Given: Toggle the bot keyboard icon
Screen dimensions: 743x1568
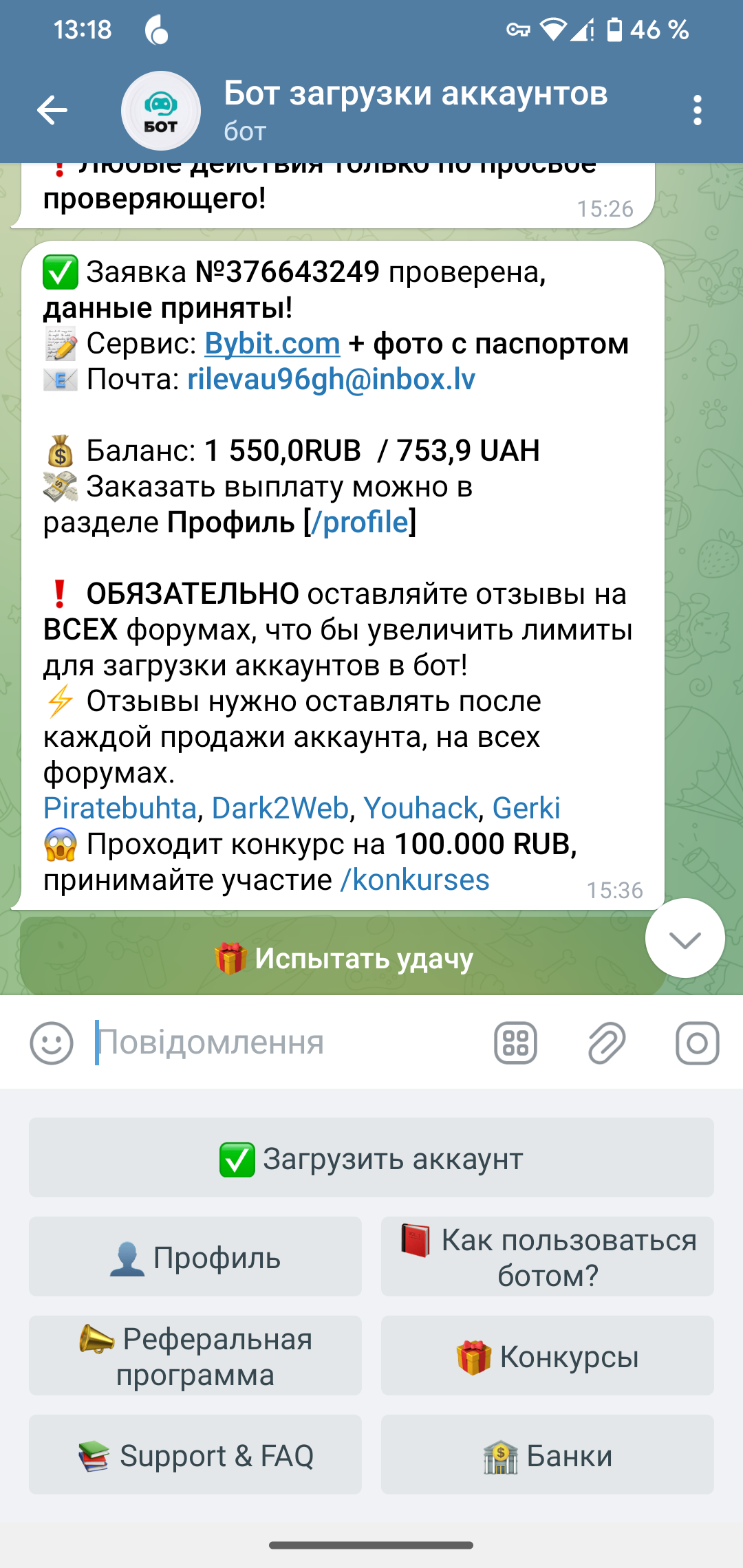Looking at the screenshot, I should [515, 1043].
